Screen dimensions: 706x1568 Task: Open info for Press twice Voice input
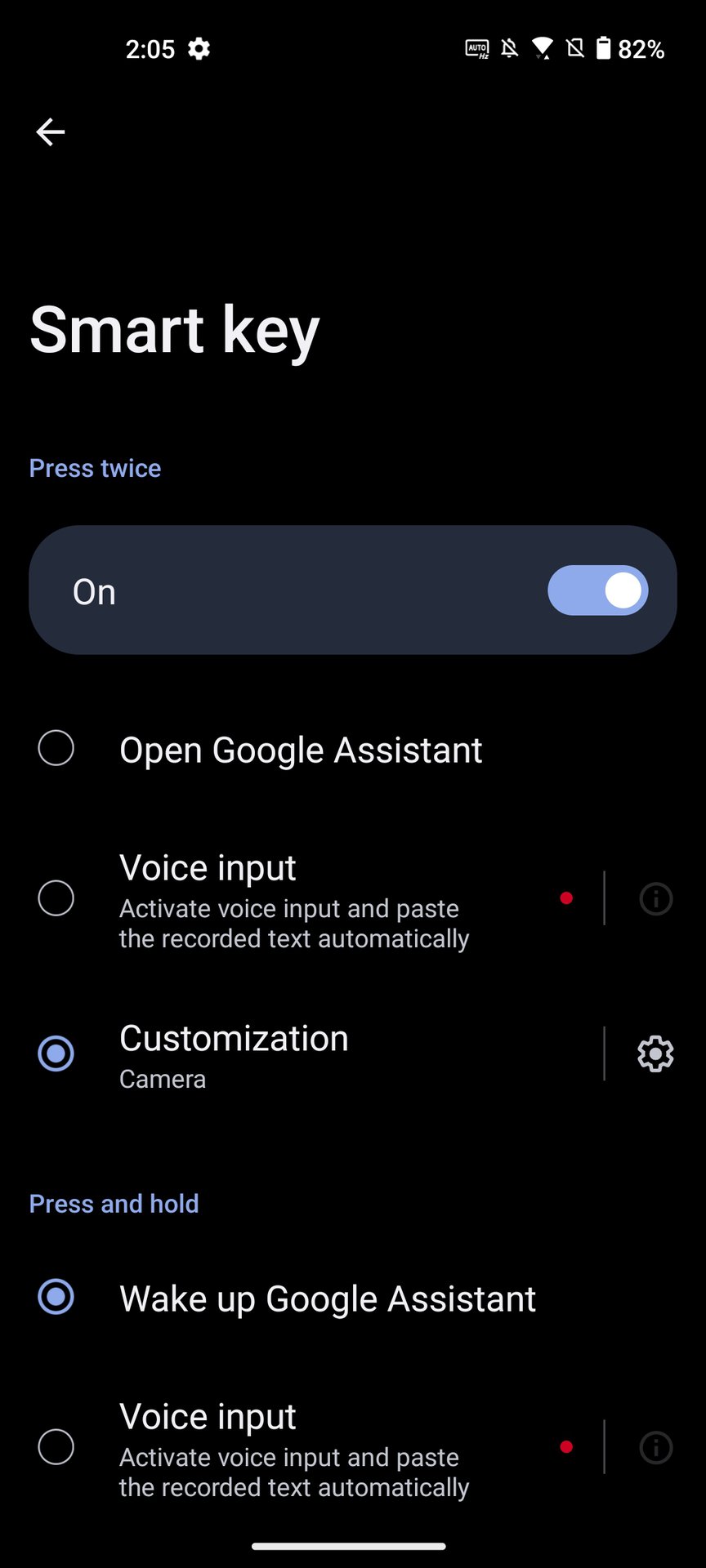[655, 898]
